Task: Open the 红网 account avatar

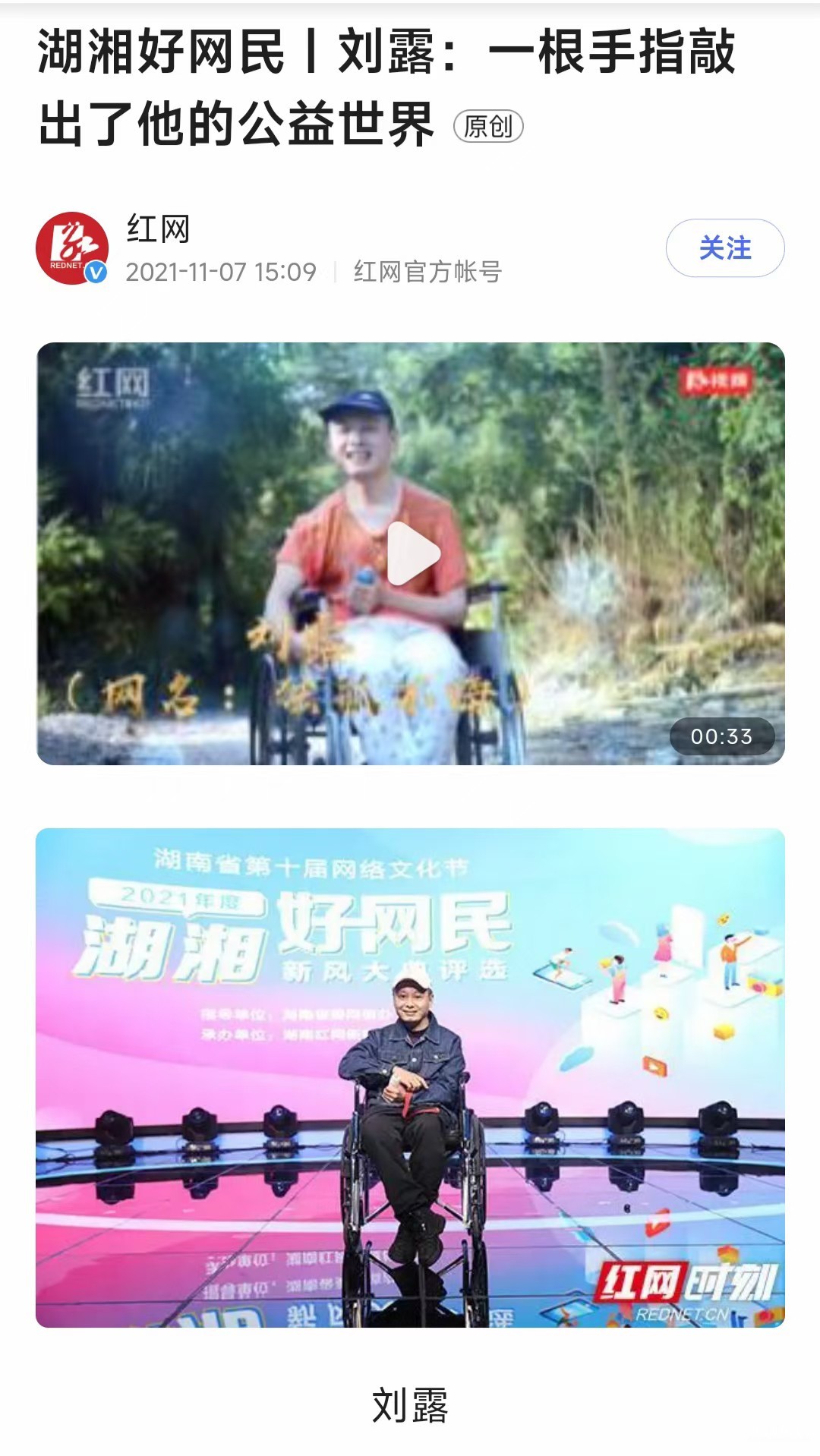Action: (x=72, y=248)
